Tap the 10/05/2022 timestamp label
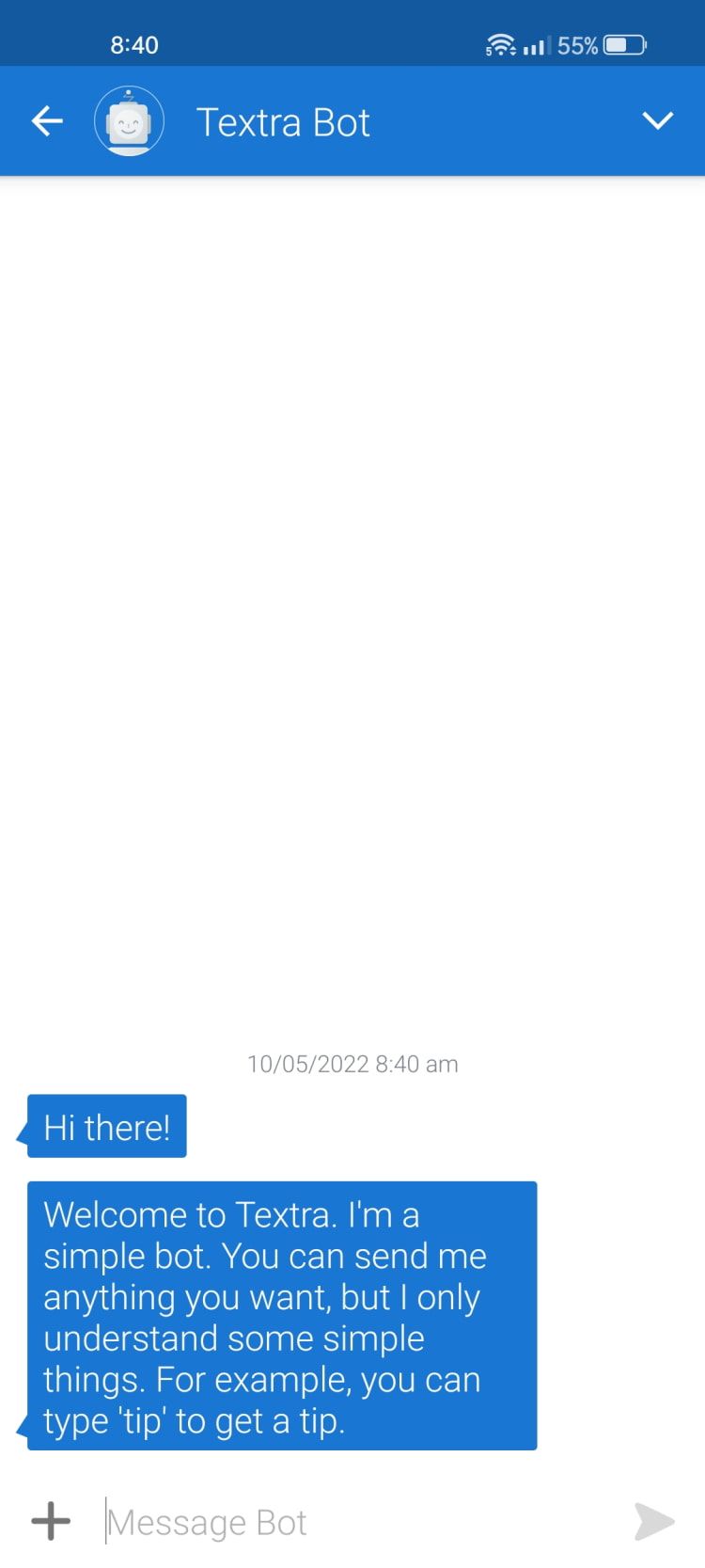Screen dimensions: 705x1568 coord(352,1064)
